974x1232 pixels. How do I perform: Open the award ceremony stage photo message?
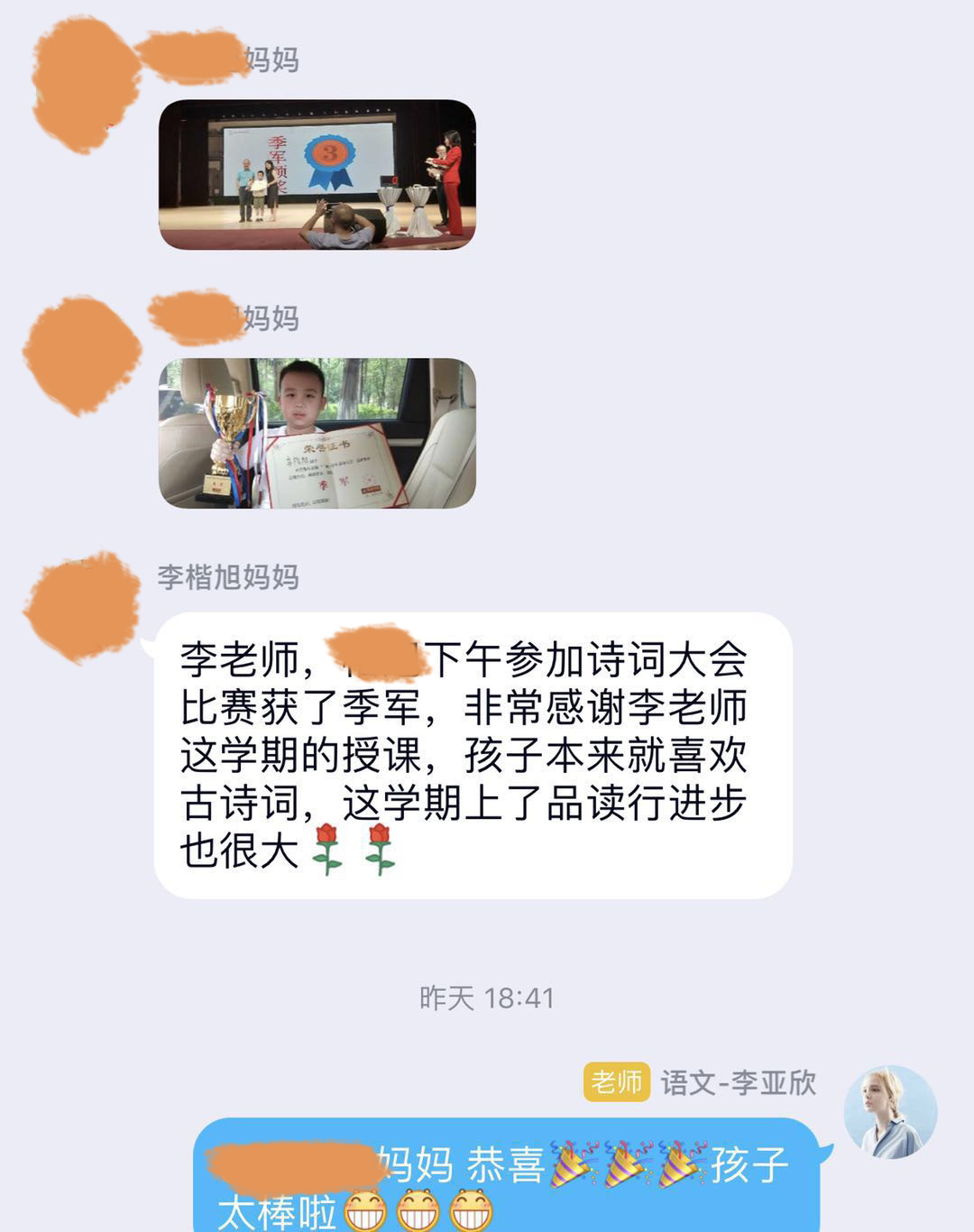[317, 175]
